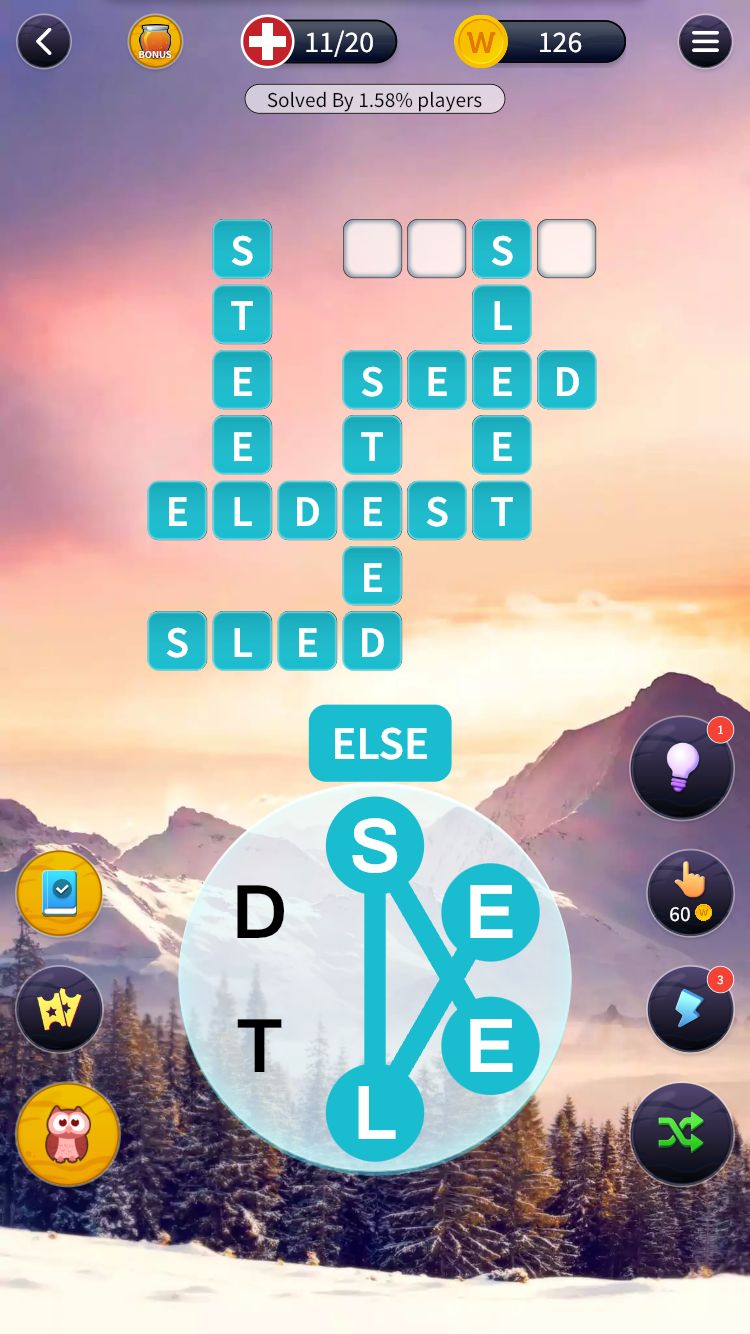Select letter S in the wheel
This screenshot has width=750, height=1334.
coord(375,846)
